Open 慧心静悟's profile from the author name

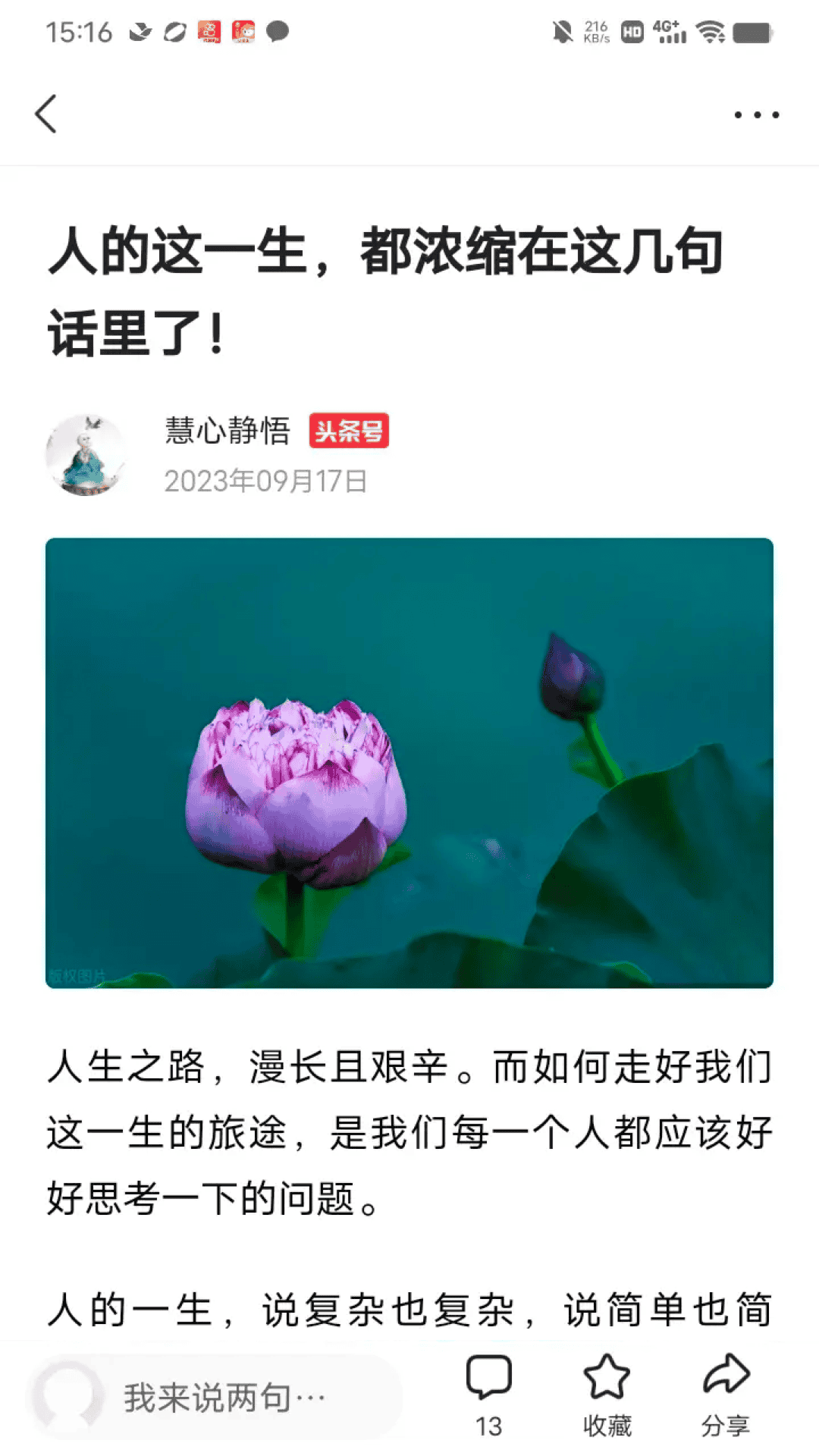(x=227, y=431)
